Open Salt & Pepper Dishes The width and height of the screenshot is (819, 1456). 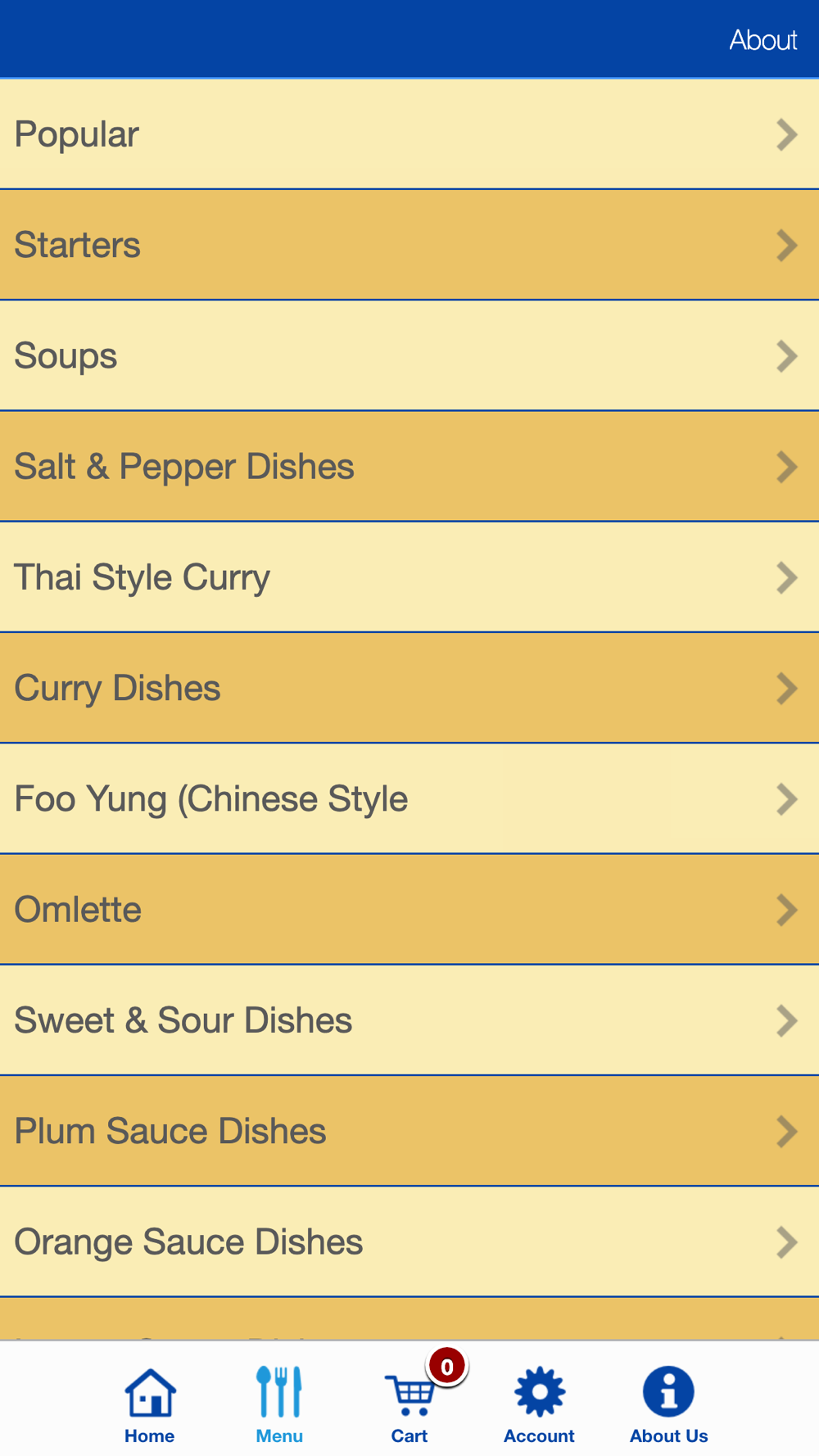[409, 466]
